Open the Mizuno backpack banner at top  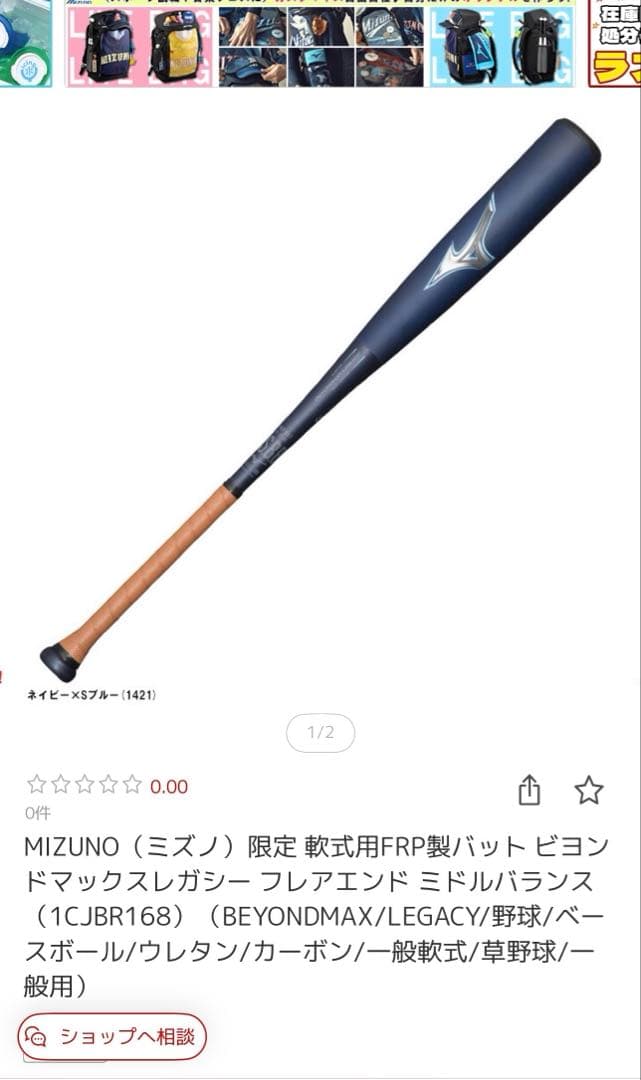click(x=320, y=42)
